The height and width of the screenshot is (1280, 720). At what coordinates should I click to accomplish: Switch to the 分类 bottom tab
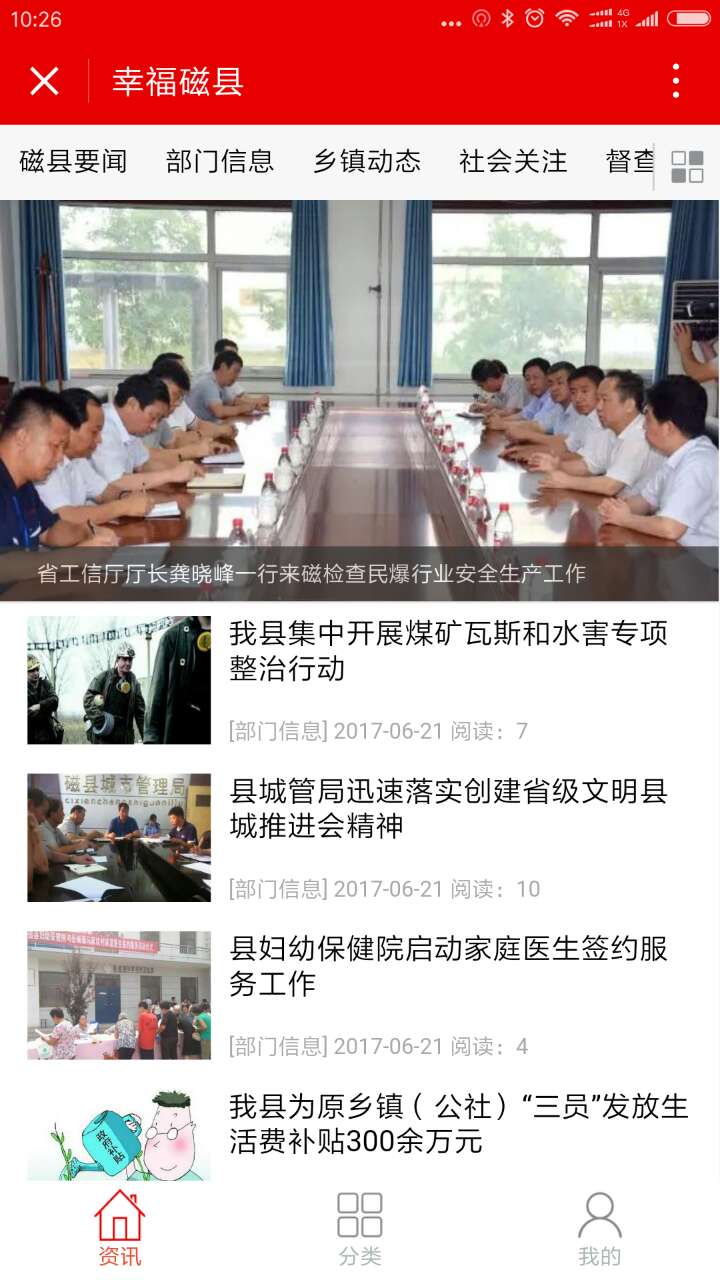click(360, 1229)
